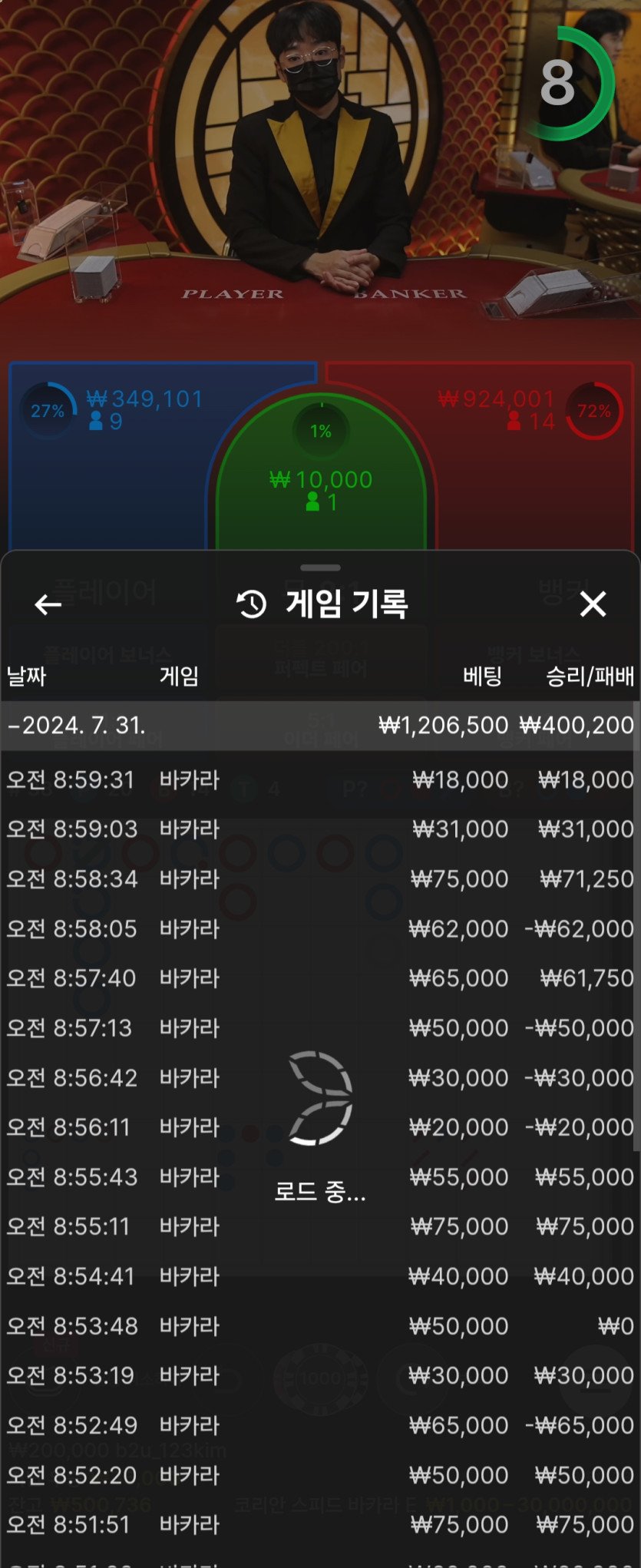Show details for 오전 8:55:43 round
The height and width of the screenshot is (1568, 641).
click(x=320, y=1177)
